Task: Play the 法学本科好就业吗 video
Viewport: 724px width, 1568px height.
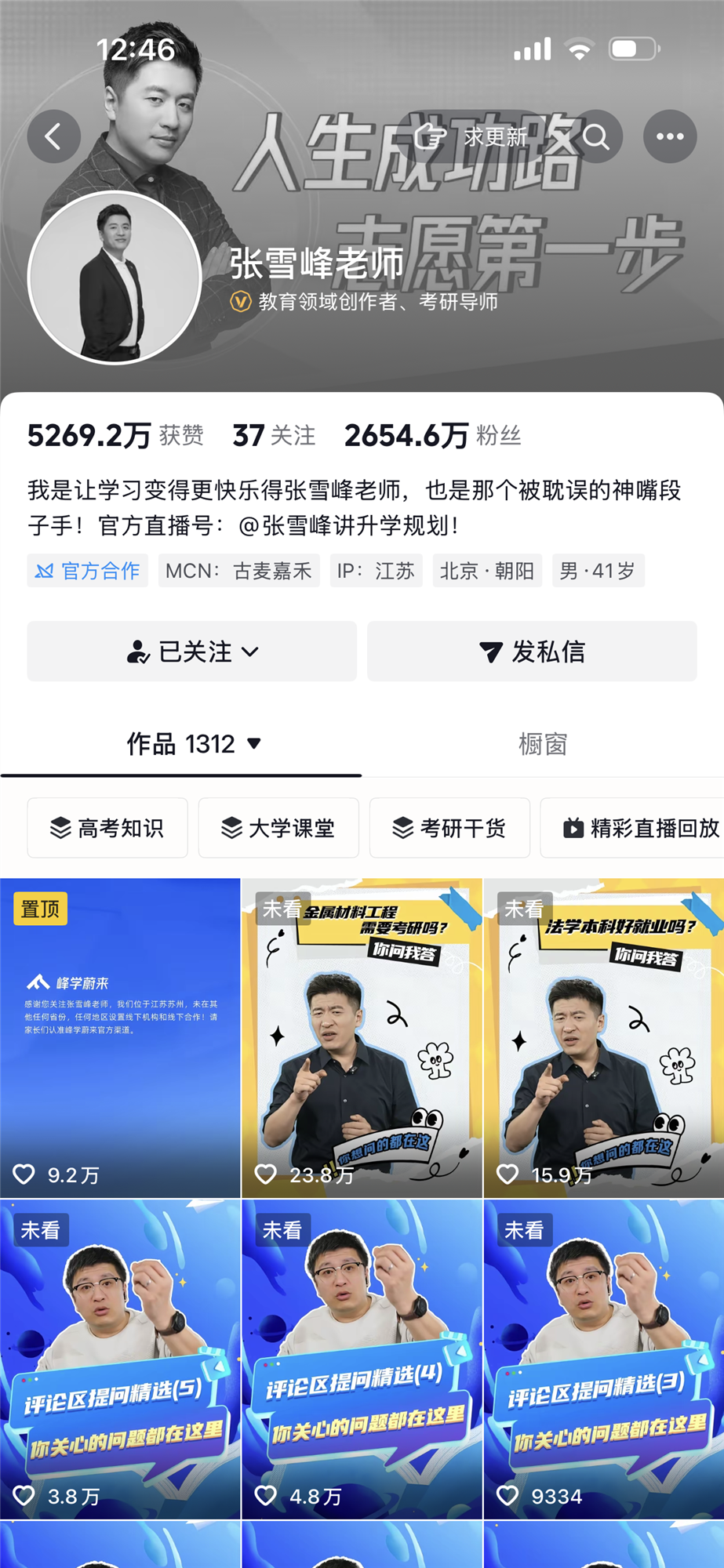Action: 603,1037
